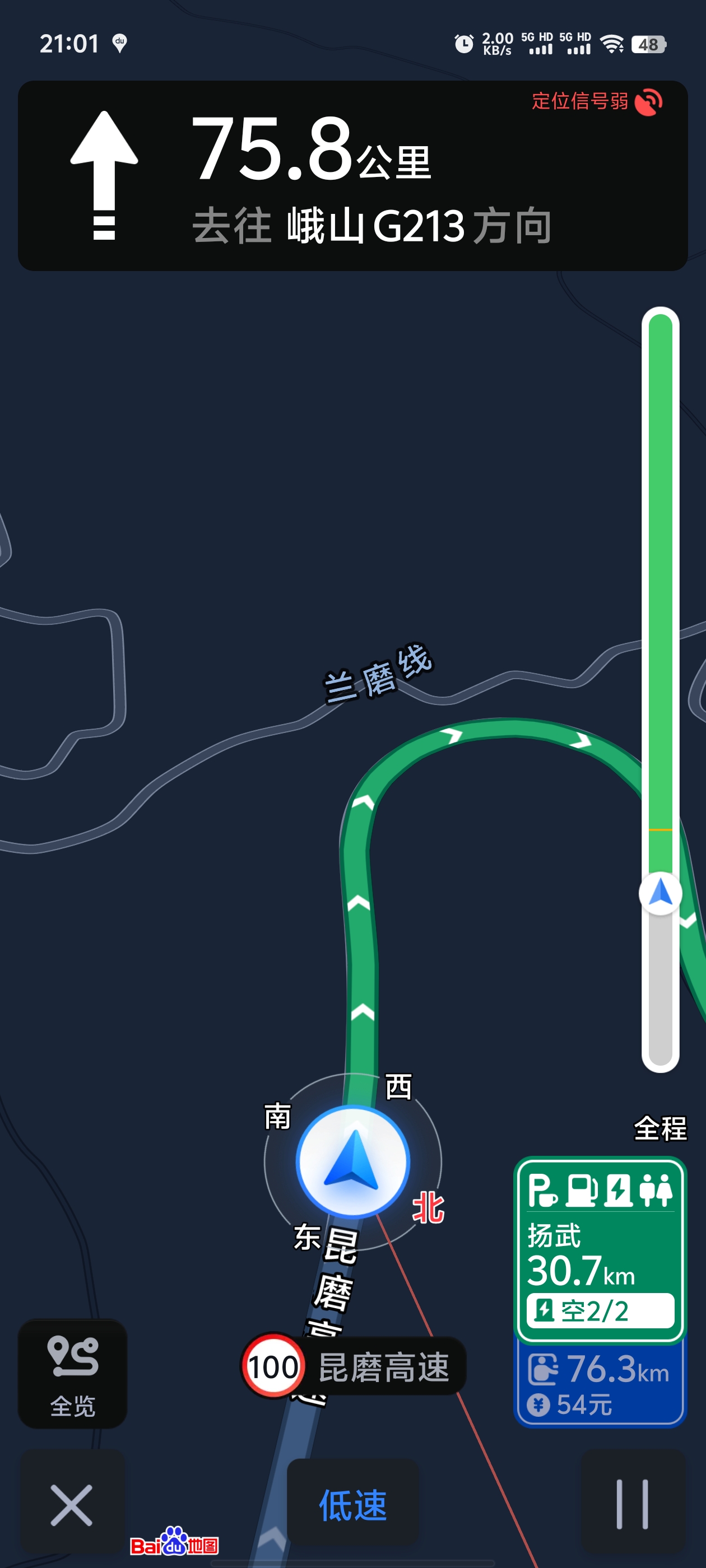Pause navigation with the pause button
Viewport: 706px width, 1568px height.
point(632,1505)
